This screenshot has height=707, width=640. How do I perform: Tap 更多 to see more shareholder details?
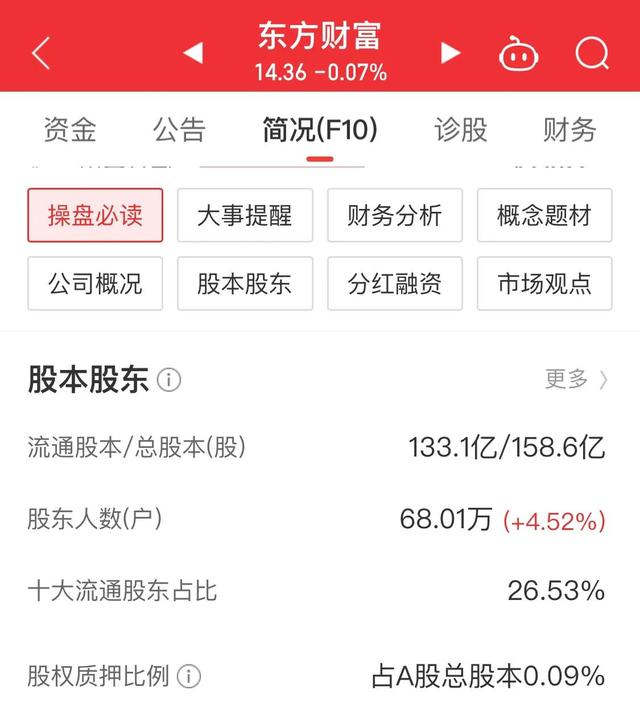pos(575,379)
